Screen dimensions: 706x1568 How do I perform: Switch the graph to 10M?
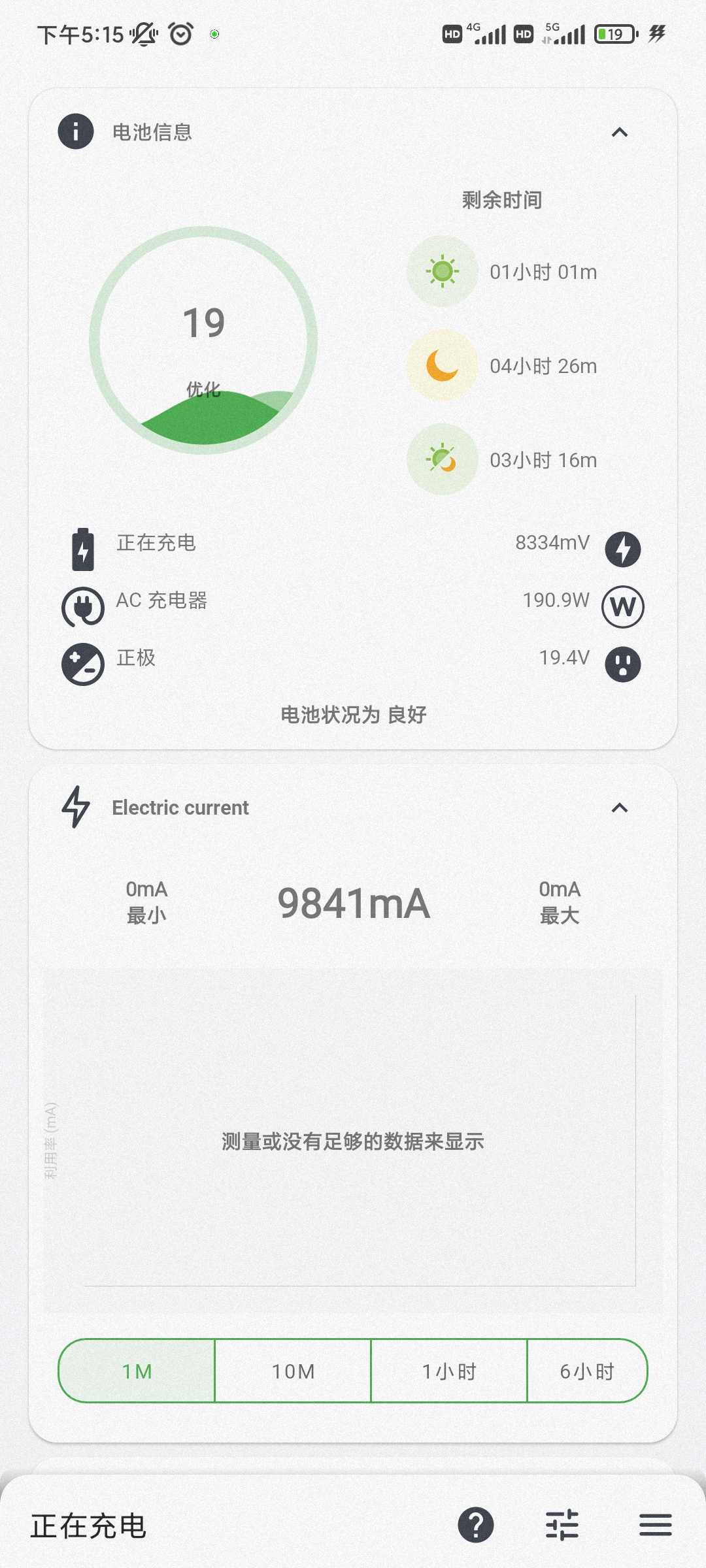click(293, 1371)
